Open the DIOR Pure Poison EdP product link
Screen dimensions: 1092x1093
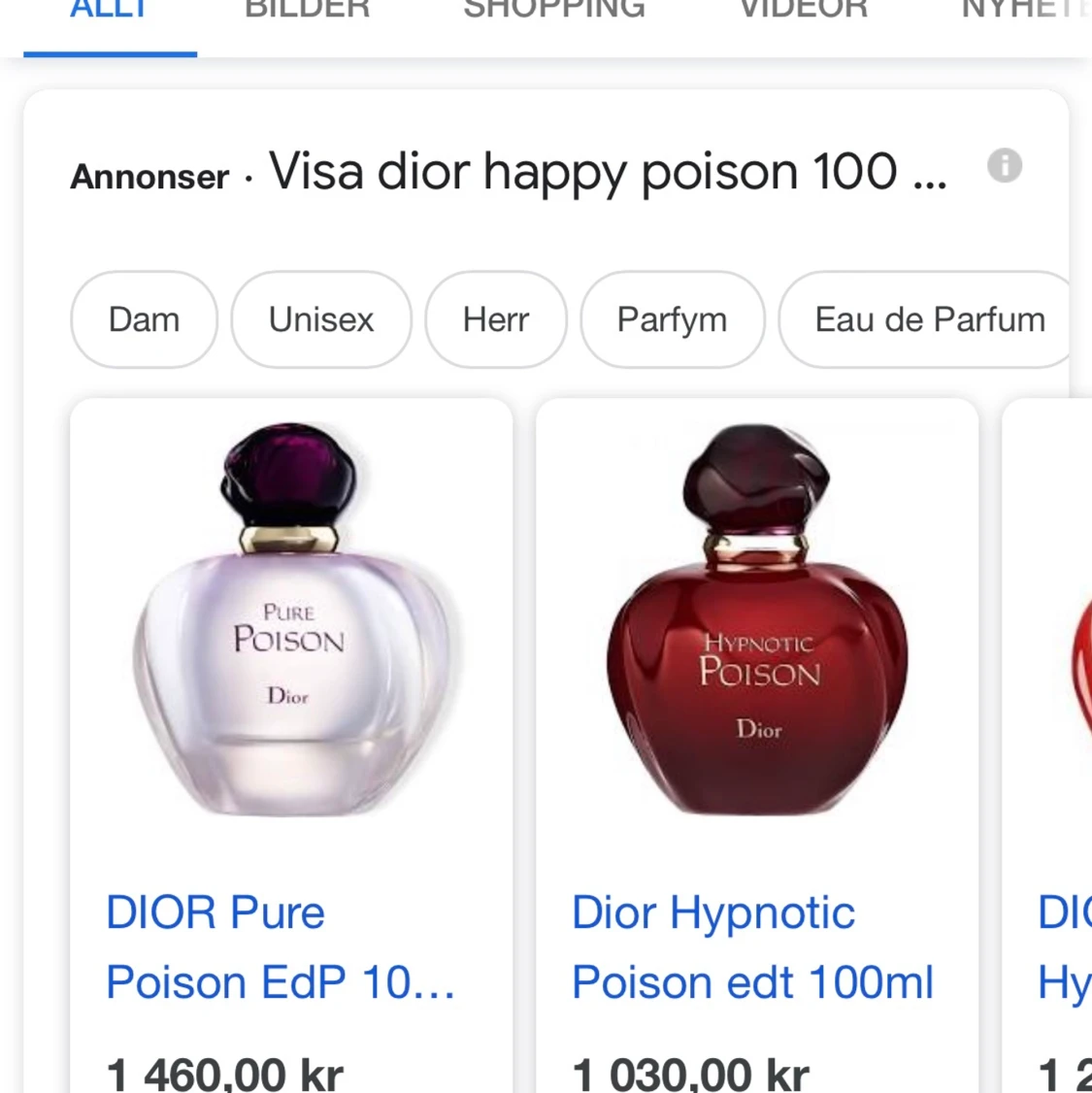coord(280,946)
